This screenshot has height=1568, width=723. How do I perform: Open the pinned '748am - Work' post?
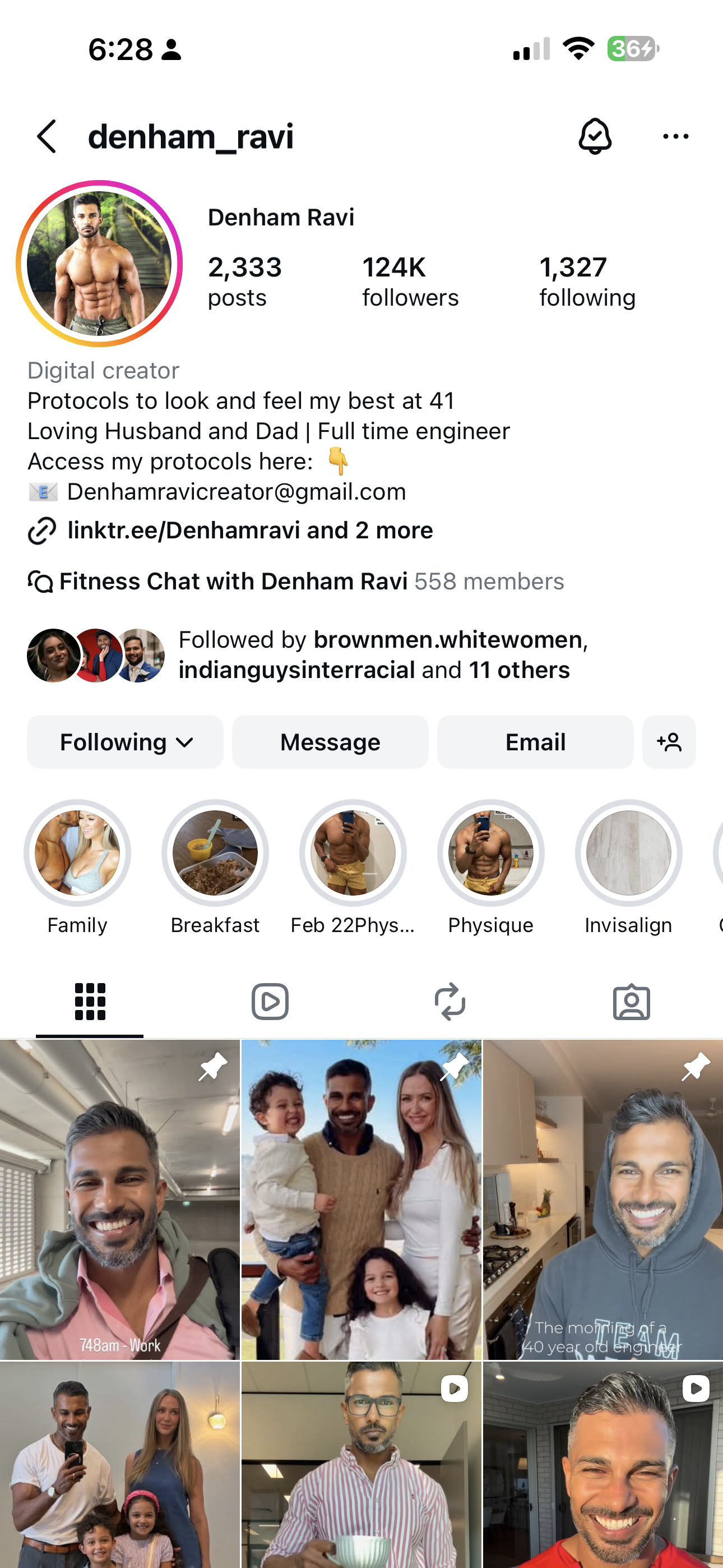point(120,1199)
